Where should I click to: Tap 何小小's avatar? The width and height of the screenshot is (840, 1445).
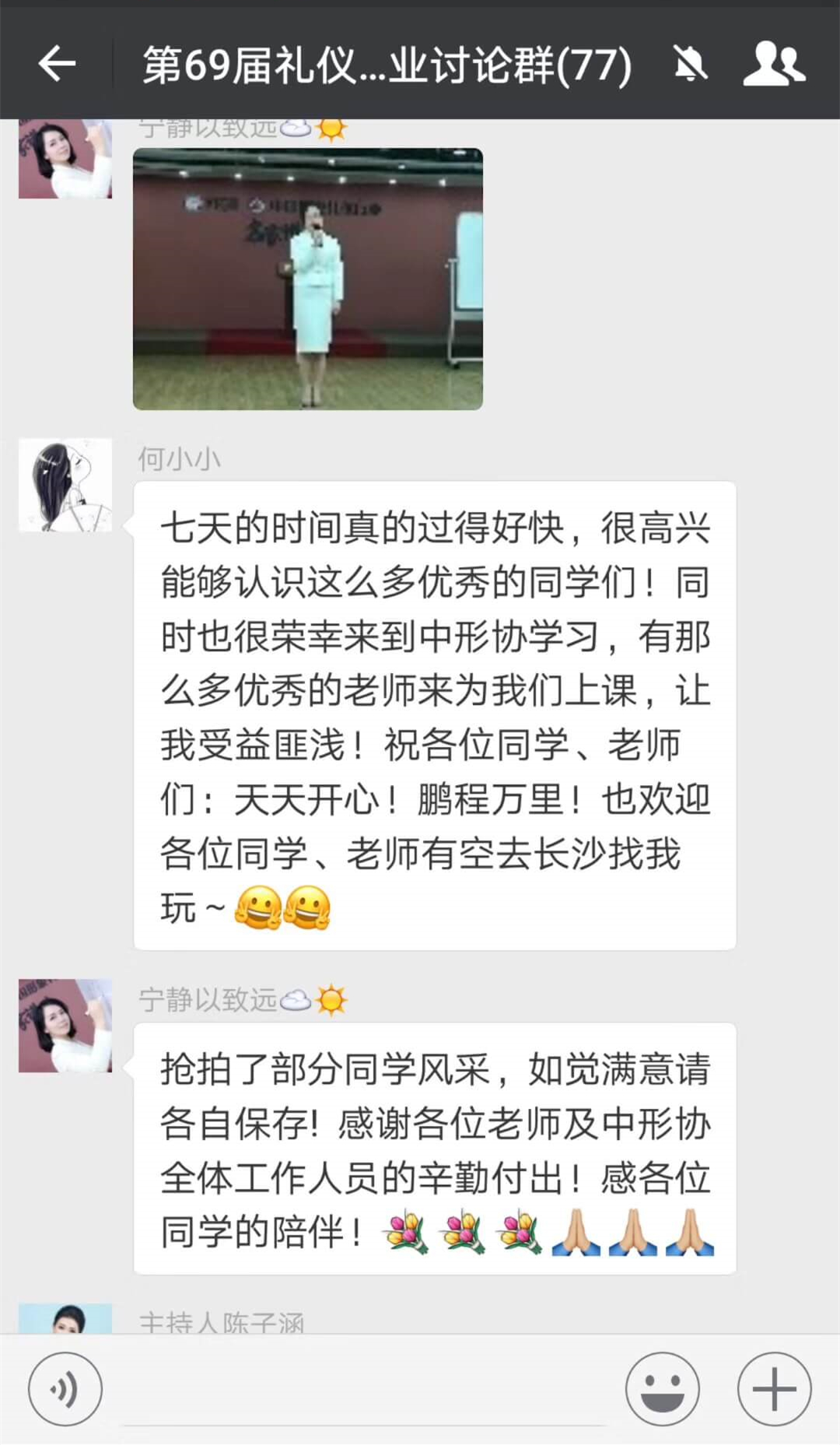tap(65, 485)
